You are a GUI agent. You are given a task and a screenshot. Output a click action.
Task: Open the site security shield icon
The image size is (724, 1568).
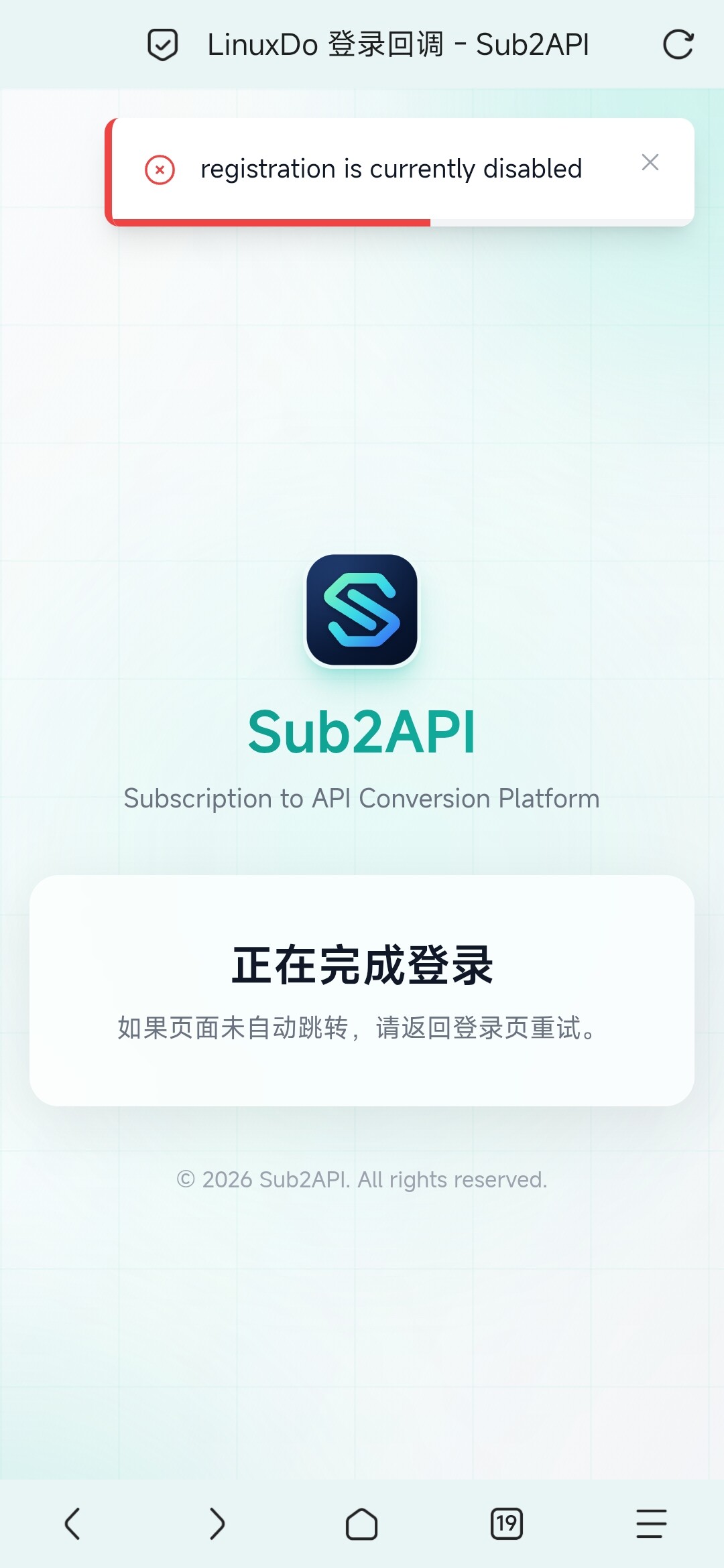point(162,45)
